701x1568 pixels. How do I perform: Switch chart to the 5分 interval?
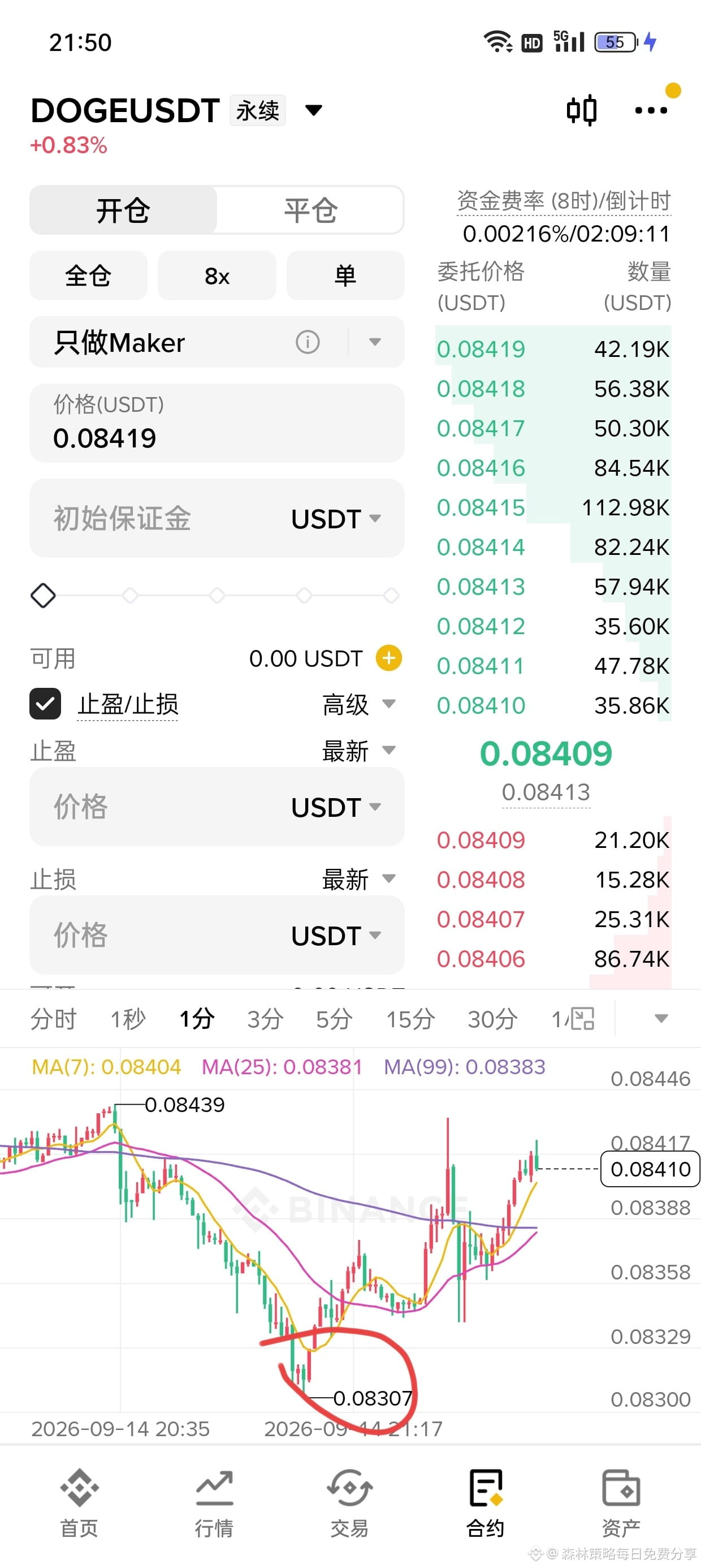click(x=334, y=1018)
